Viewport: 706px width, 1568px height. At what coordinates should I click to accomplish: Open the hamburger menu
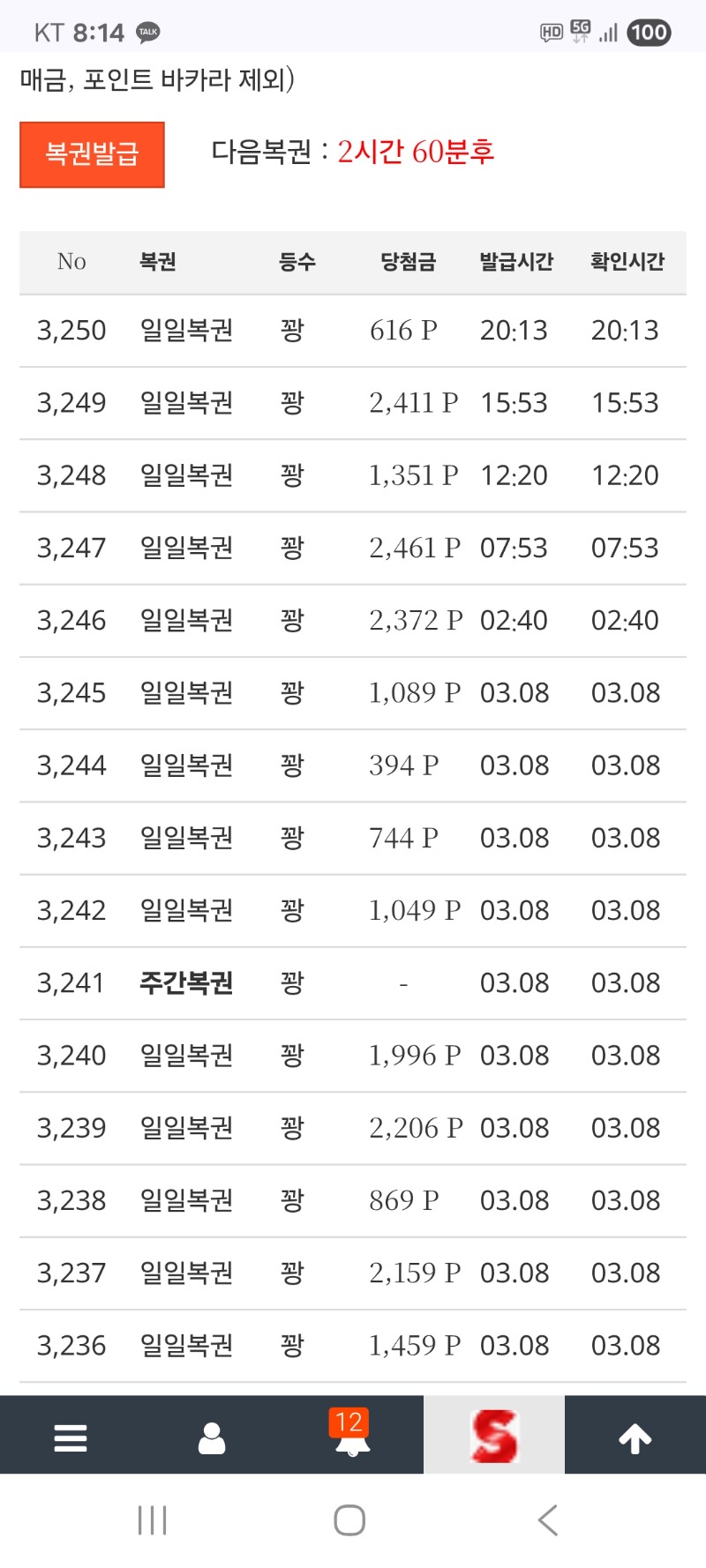71,1437
